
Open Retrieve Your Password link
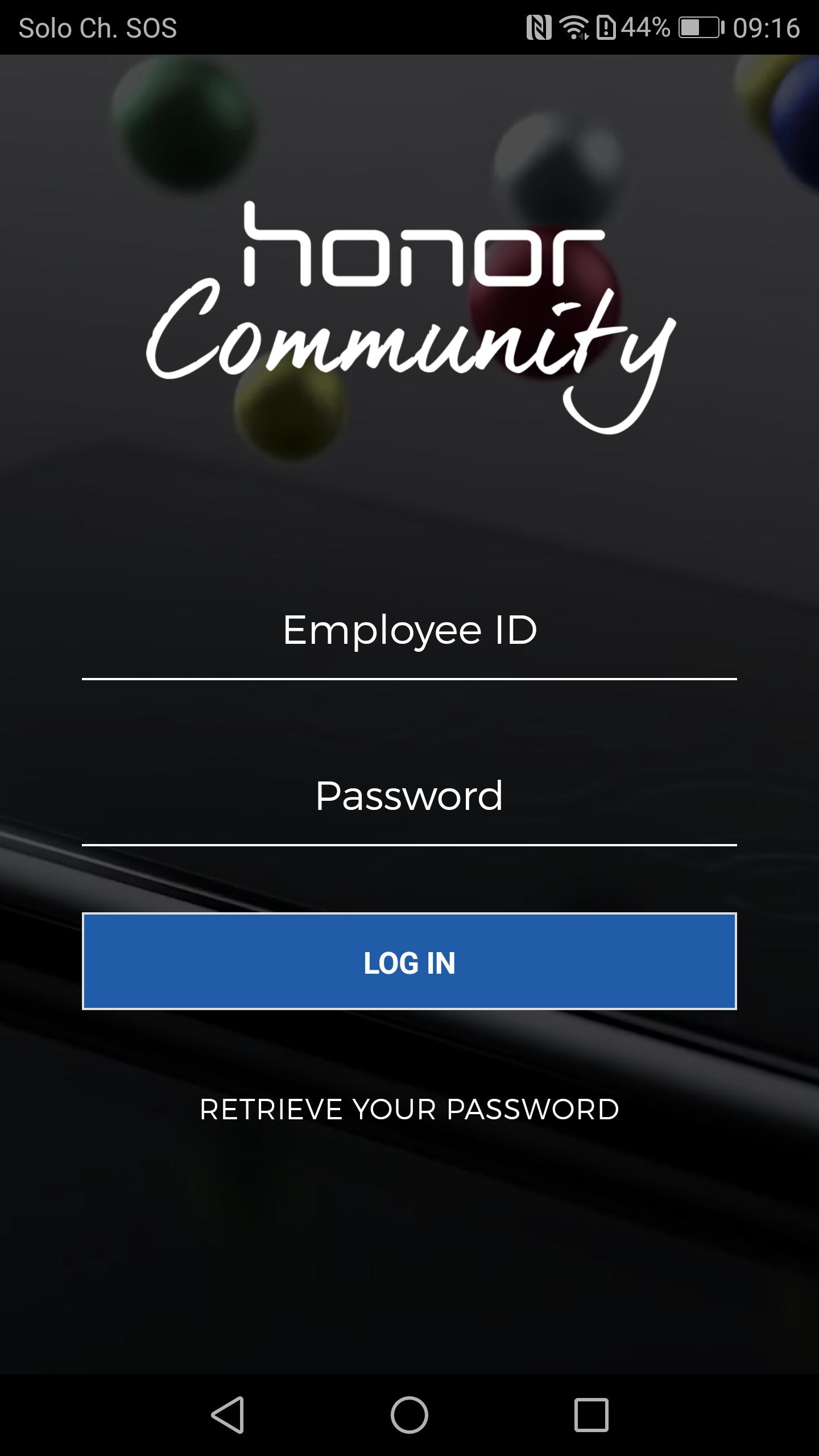[x=409, y=1110]
